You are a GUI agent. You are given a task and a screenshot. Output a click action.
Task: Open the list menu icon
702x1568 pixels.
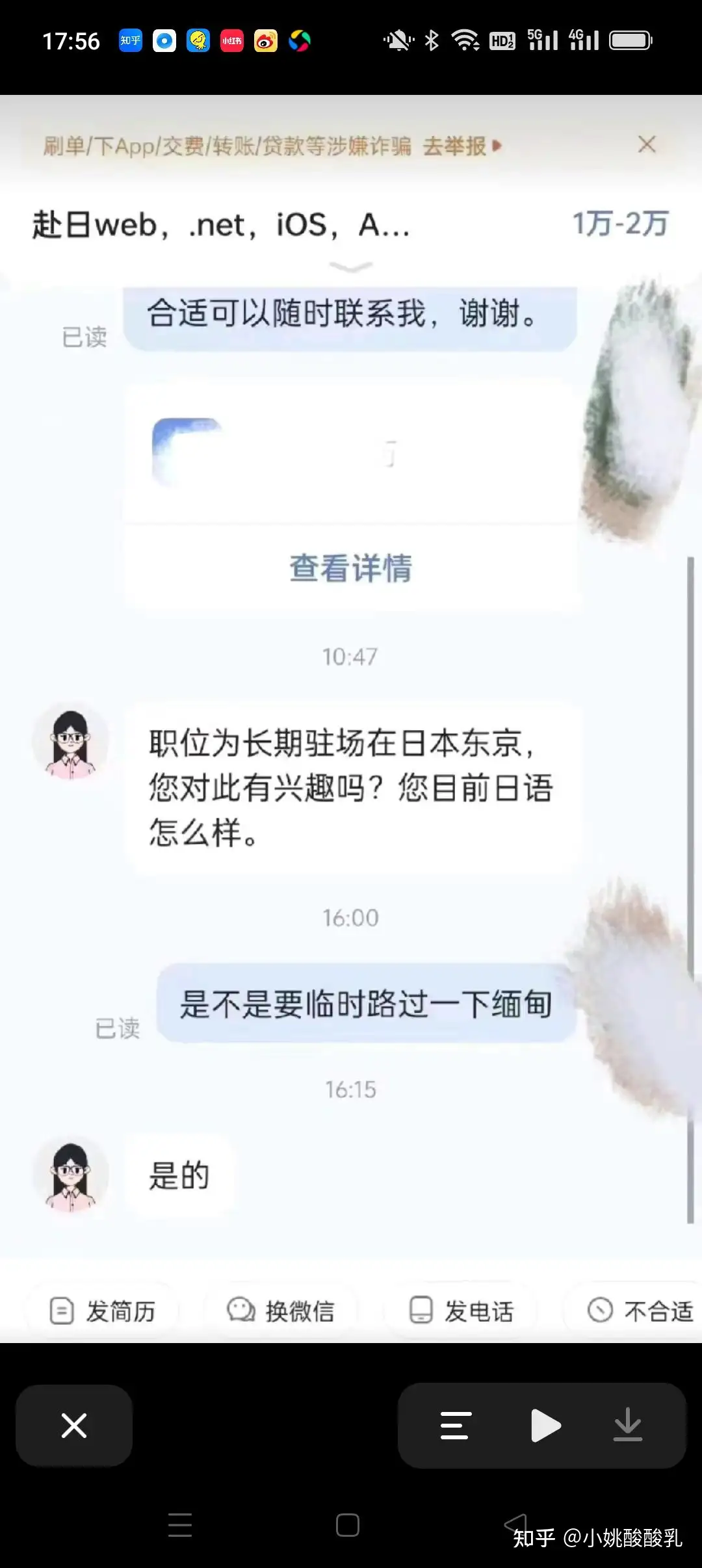pos(455,1426)
